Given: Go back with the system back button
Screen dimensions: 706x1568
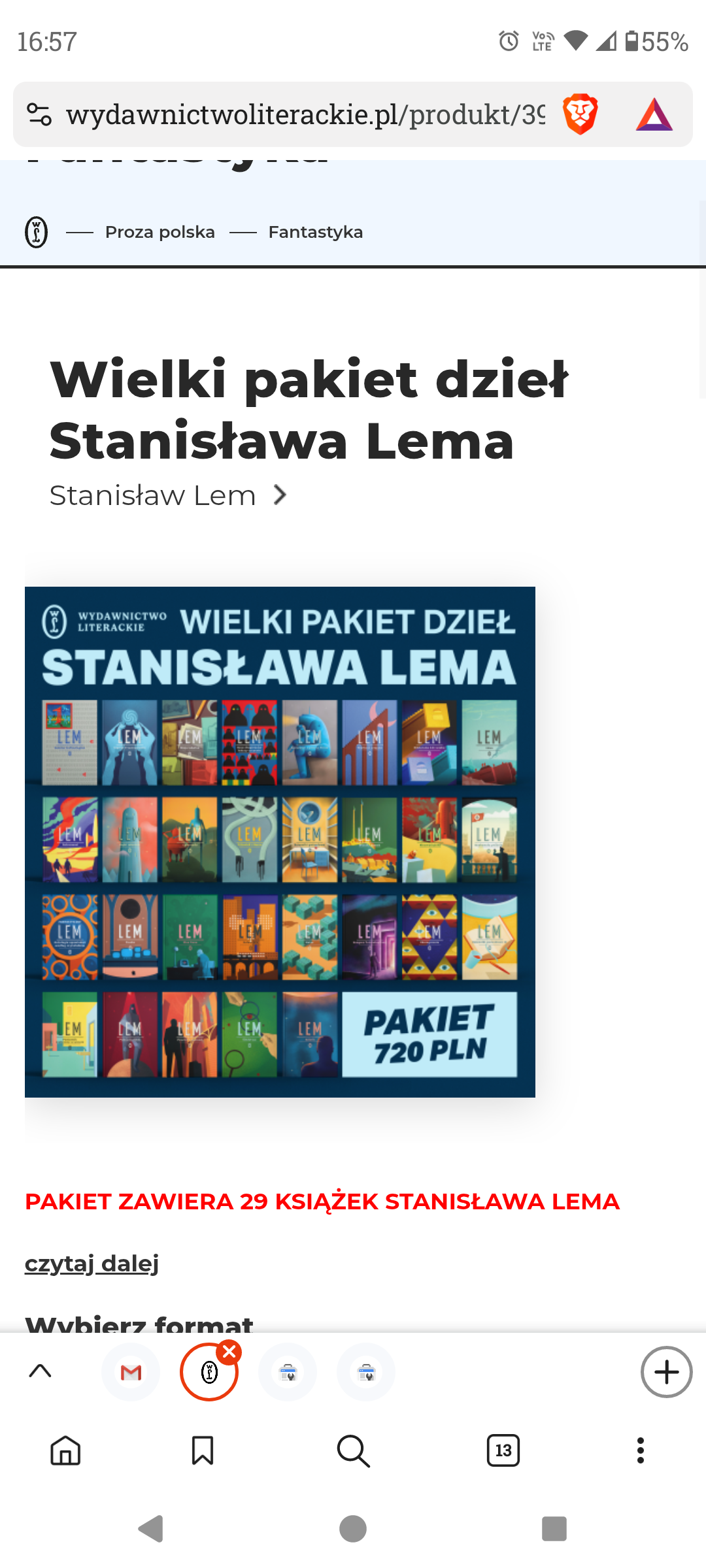Looking at the screenshot, I should click(151, 1528).
